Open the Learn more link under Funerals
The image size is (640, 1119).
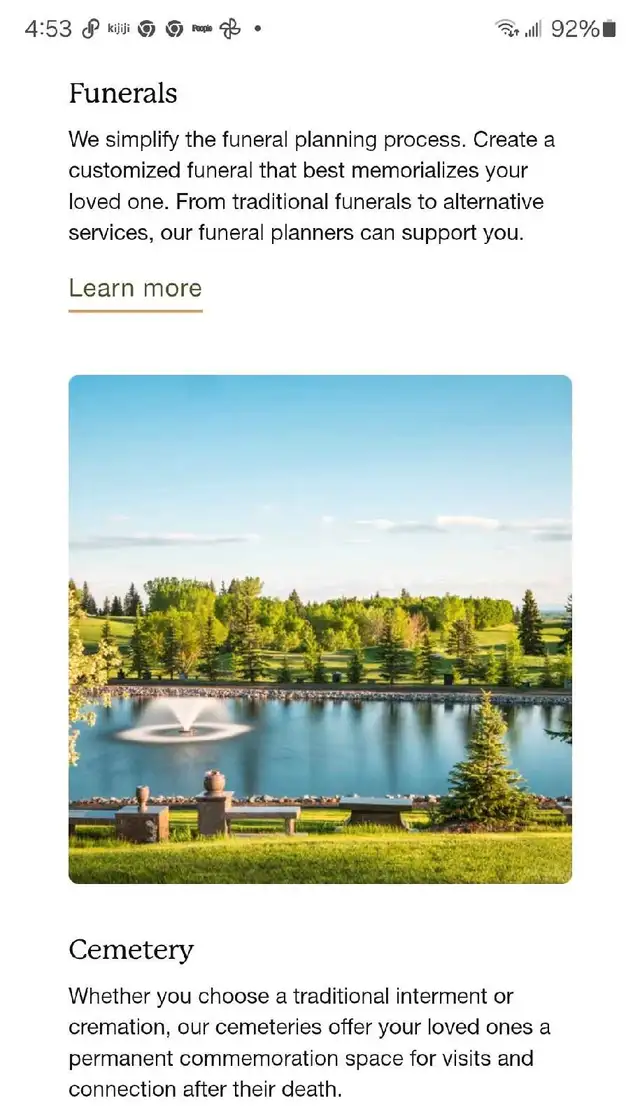136,289
